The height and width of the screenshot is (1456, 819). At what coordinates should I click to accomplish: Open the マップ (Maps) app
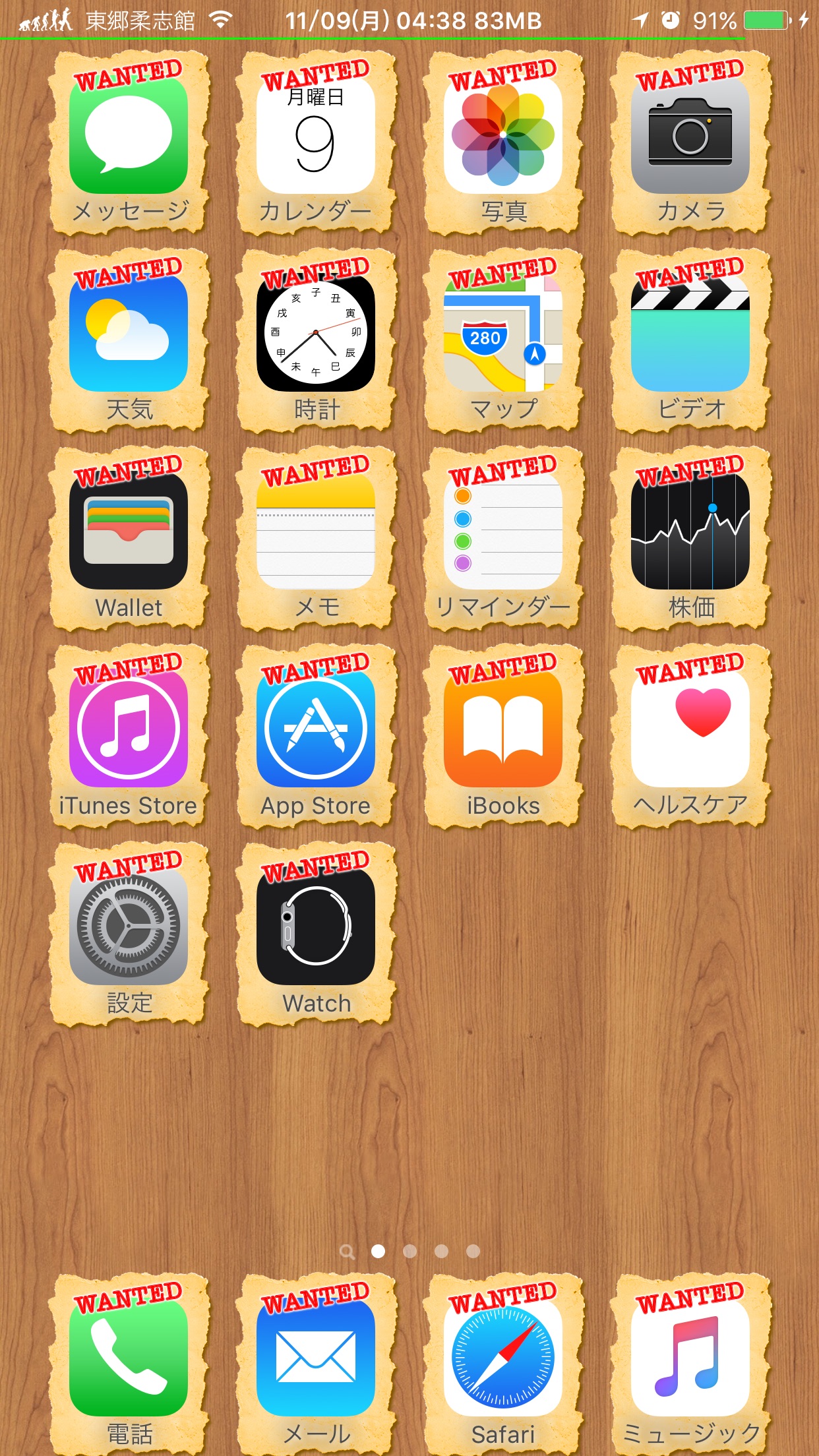click(503, 333)
